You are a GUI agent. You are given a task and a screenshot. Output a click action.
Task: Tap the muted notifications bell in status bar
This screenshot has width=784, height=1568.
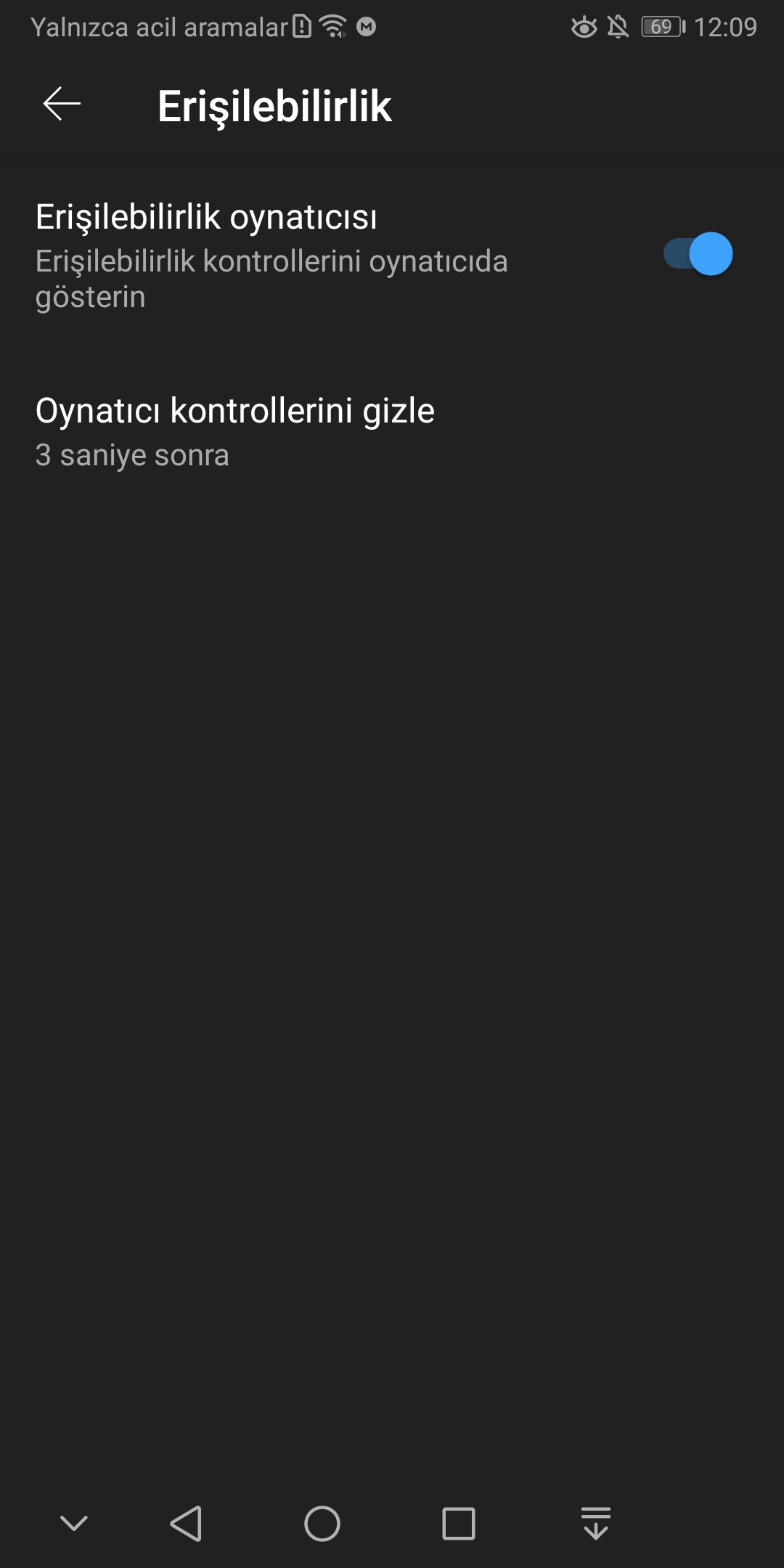click(x=618, y=27)
